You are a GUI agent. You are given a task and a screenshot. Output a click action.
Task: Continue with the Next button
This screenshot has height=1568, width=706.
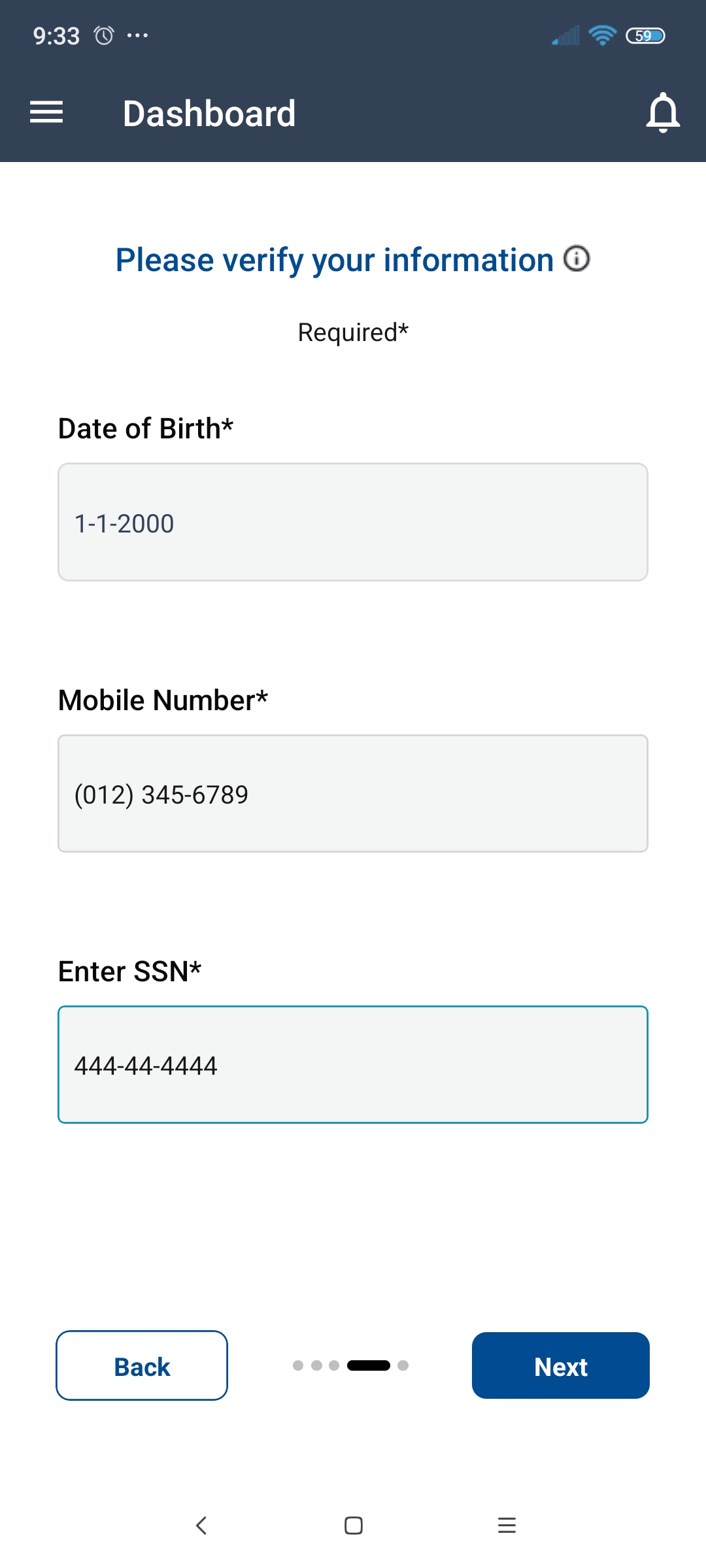[561, 1365]
